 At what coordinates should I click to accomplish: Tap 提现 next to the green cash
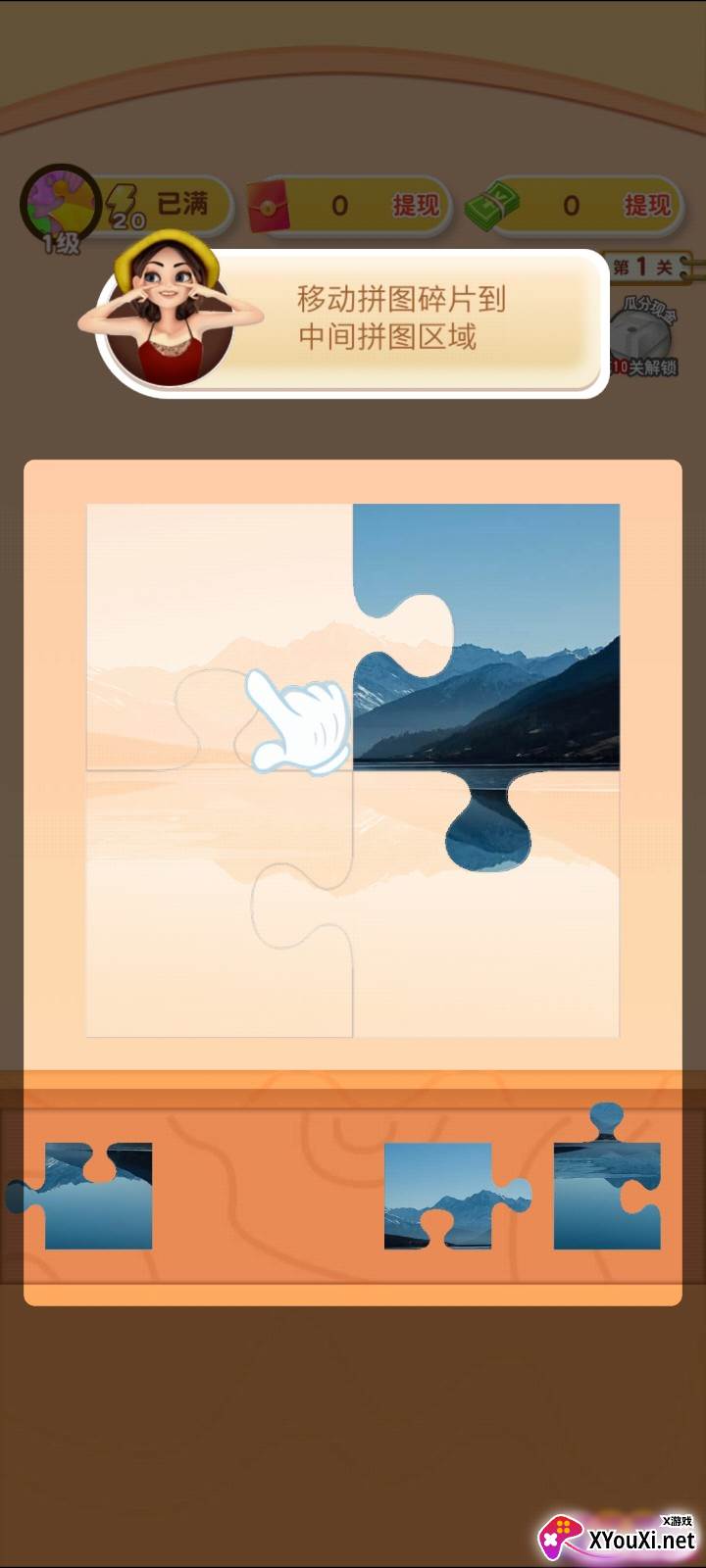coord(647,205)
